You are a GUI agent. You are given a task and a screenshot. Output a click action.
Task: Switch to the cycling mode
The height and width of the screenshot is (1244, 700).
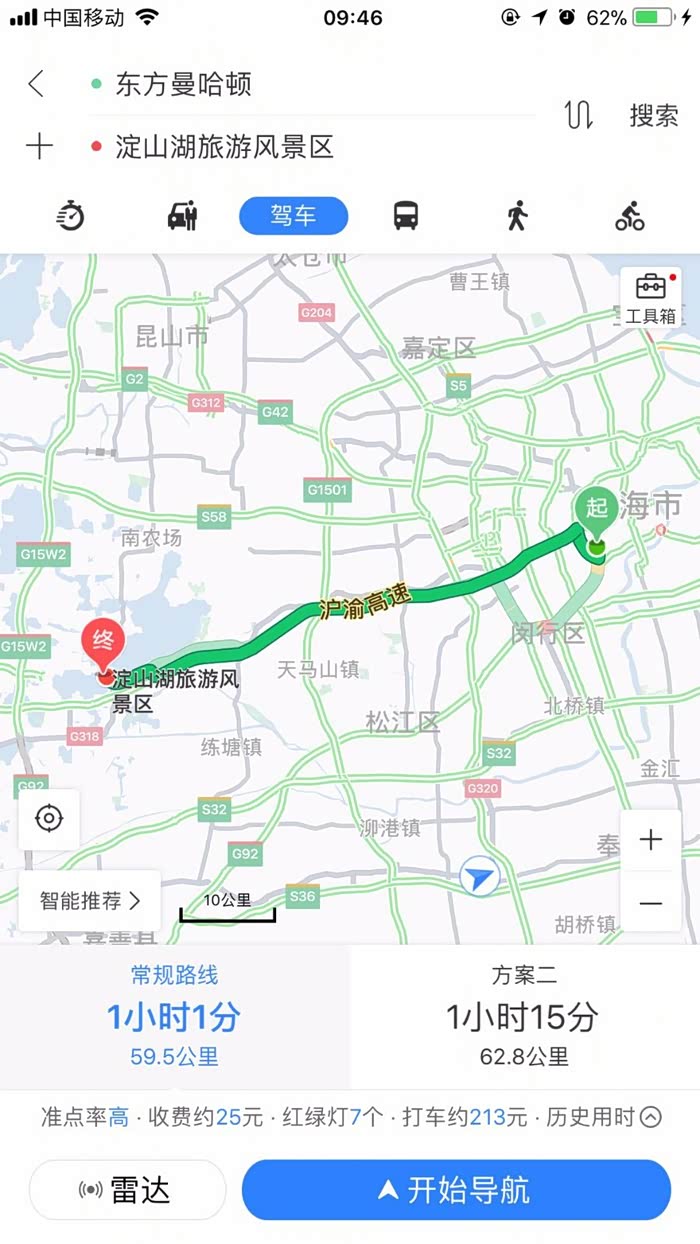[630, 215]
